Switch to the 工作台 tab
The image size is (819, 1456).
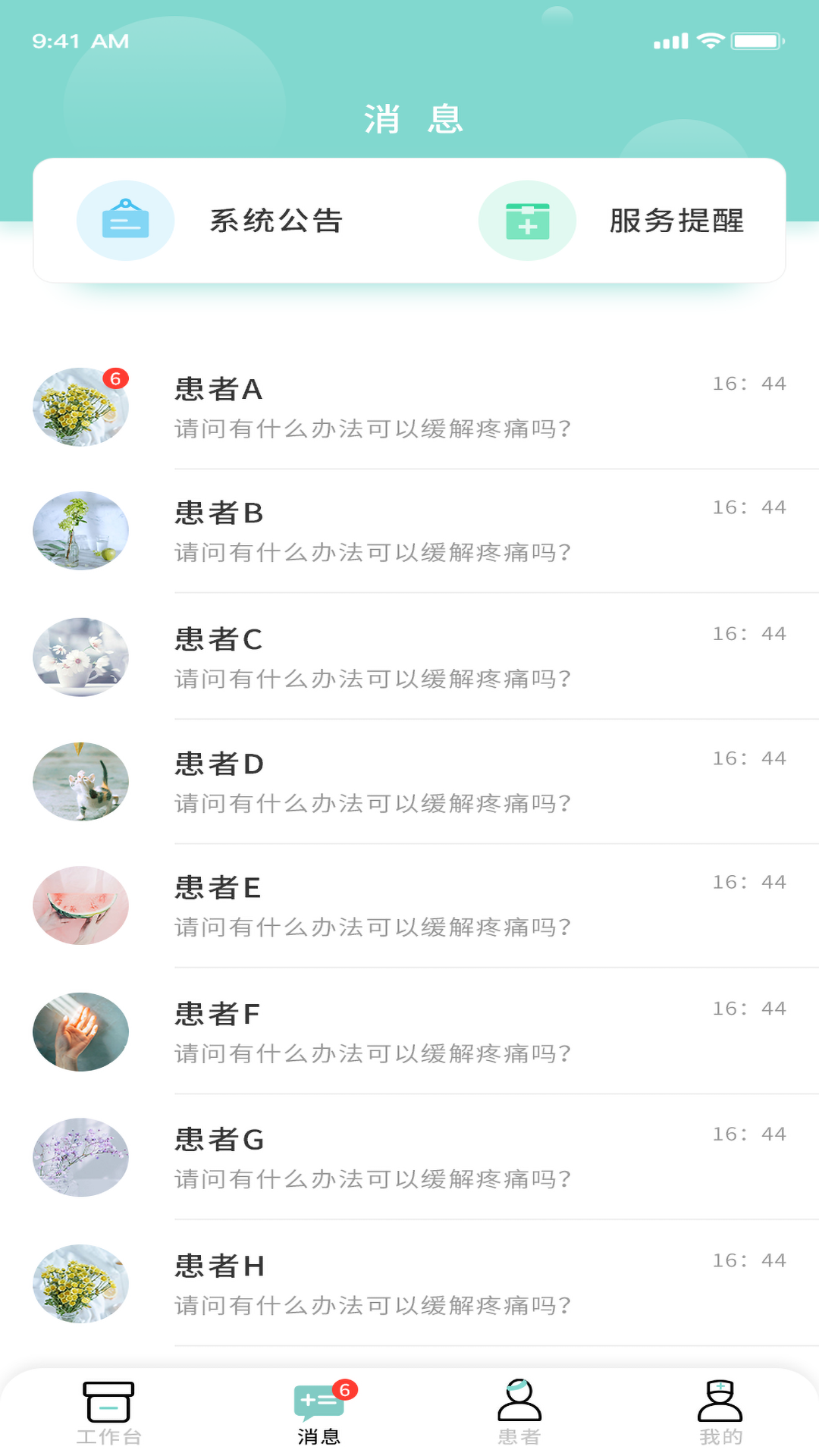pyautogui.click(x=108, y=1412)
